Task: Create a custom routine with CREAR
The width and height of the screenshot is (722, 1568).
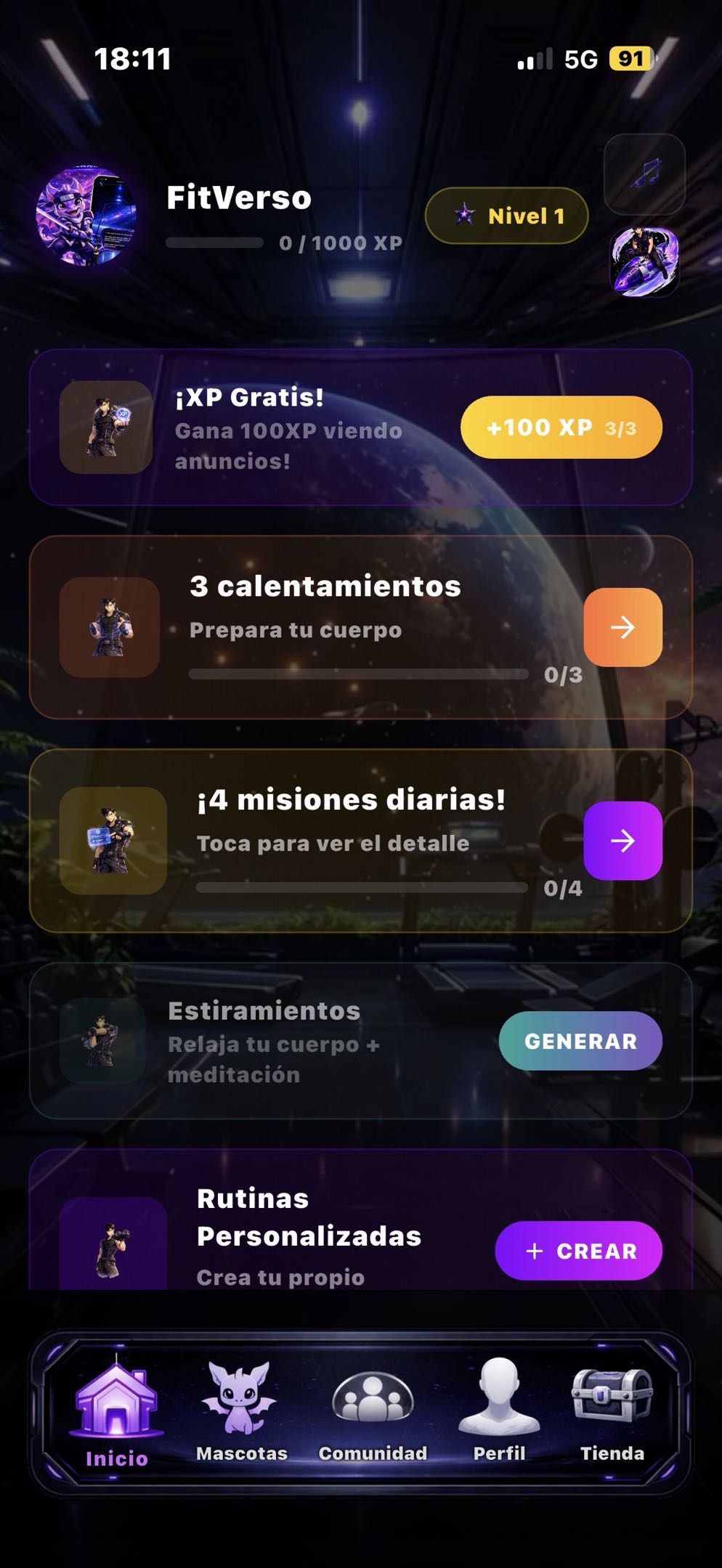Action: tap(578, 1251)
